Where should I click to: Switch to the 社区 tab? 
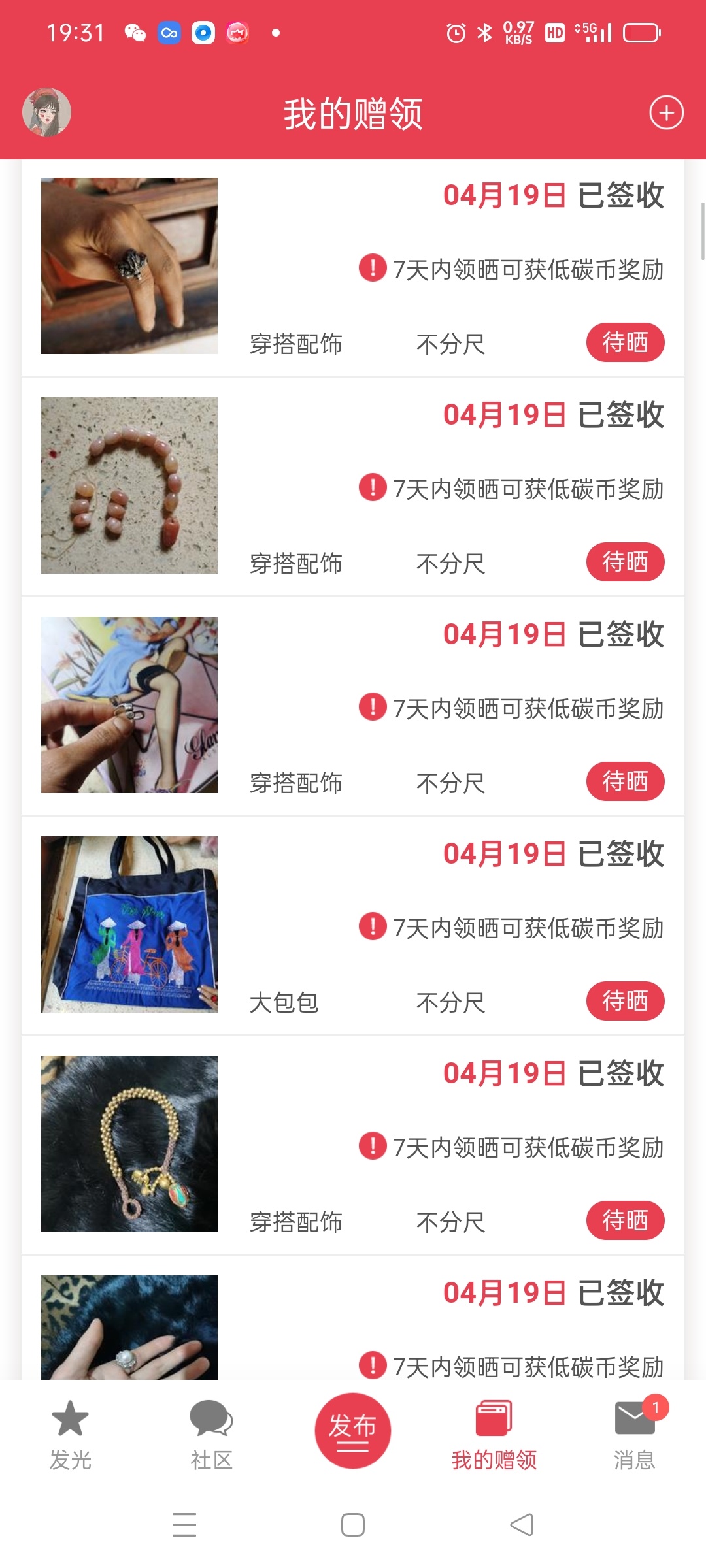[x=211, y=1435]
